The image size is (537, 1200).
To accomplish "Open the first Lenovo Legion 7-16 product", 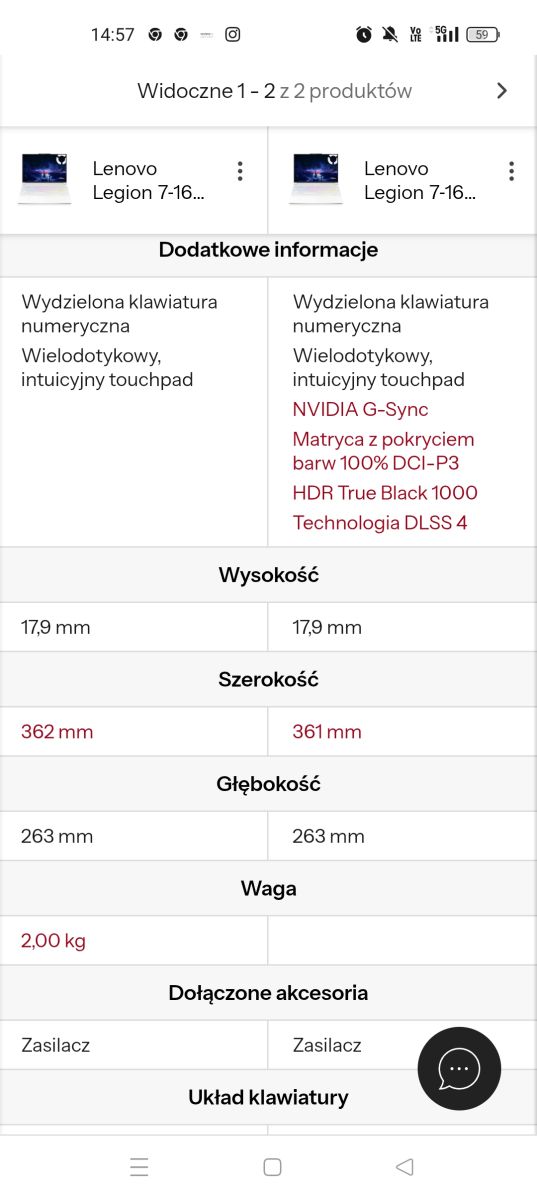I will [149, 180].
